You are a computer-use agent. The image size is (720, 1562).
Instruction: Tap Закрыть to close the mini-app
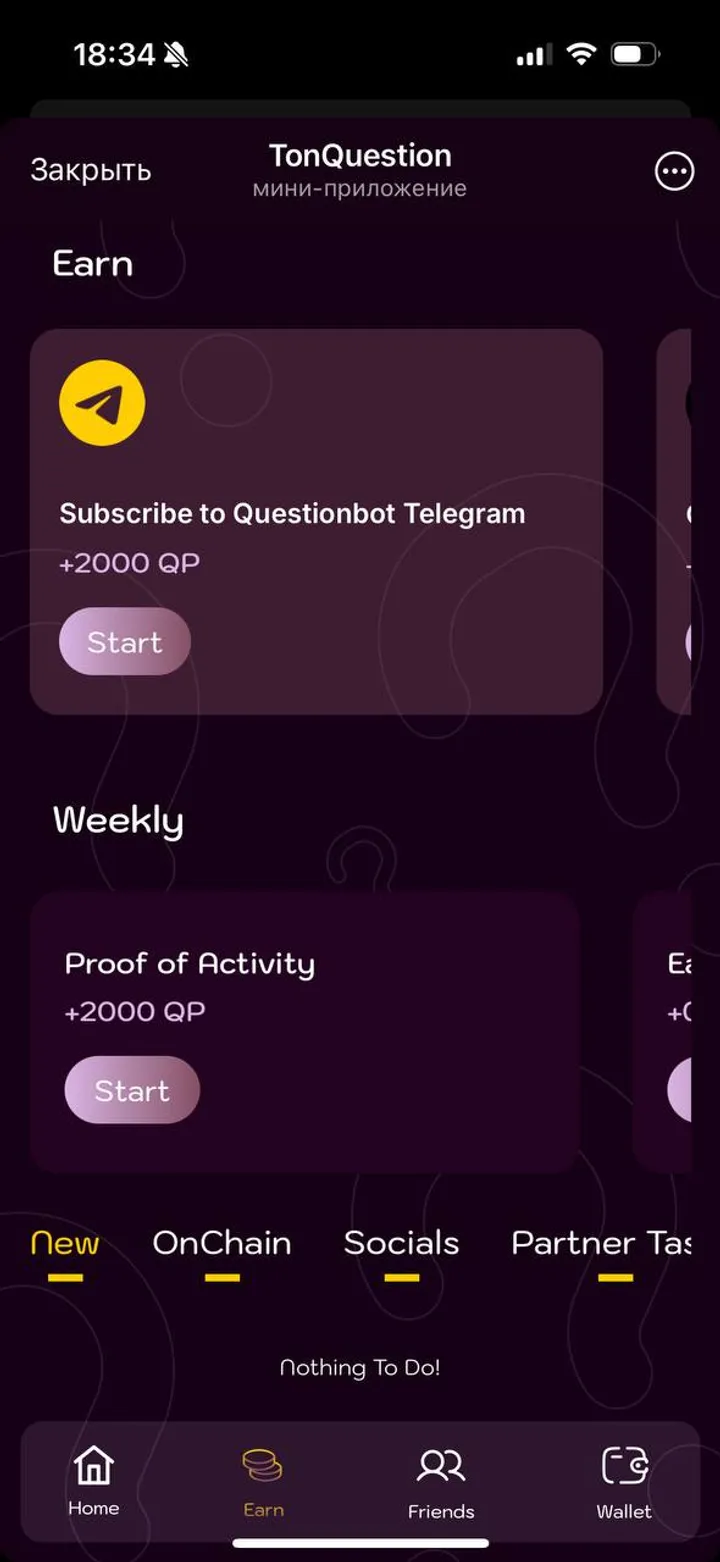90,170
